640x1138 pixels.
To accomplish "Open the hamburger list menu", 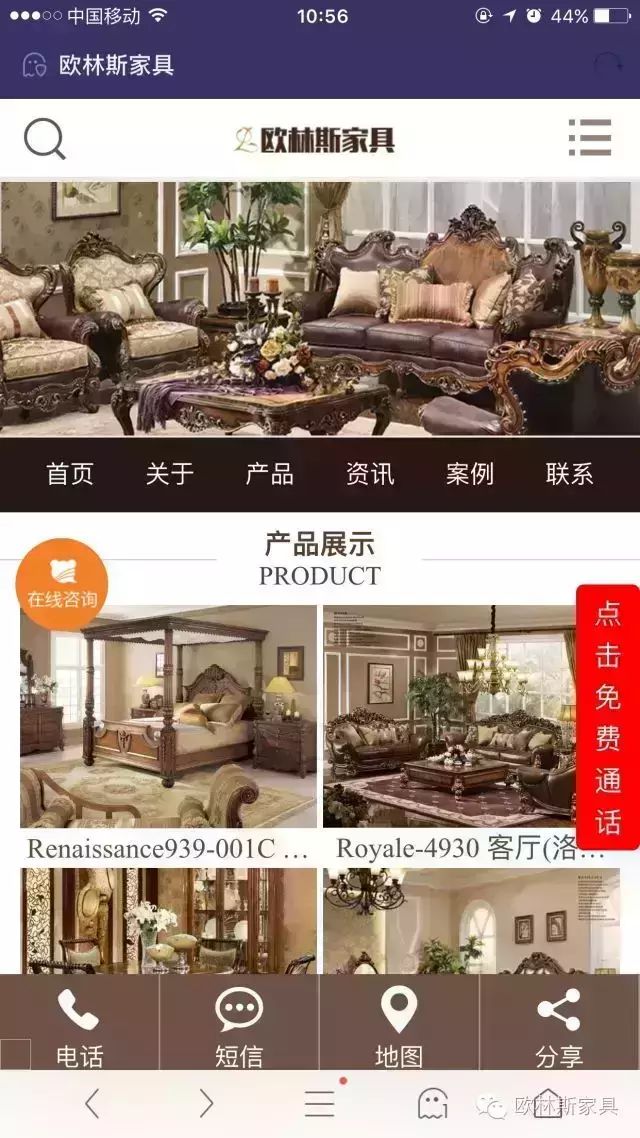I will coord(589,138).
